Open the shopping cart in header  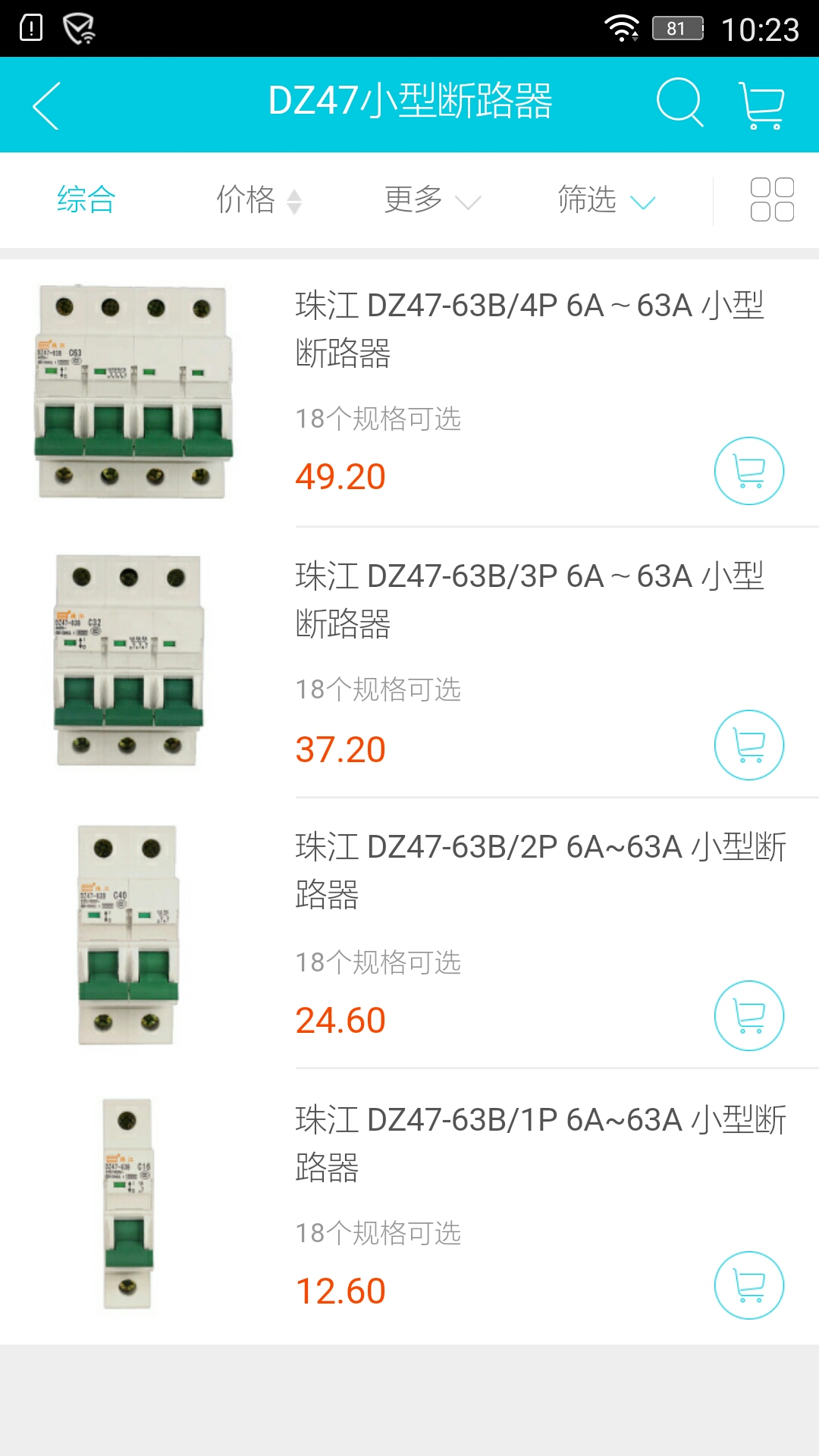point(761,105)
